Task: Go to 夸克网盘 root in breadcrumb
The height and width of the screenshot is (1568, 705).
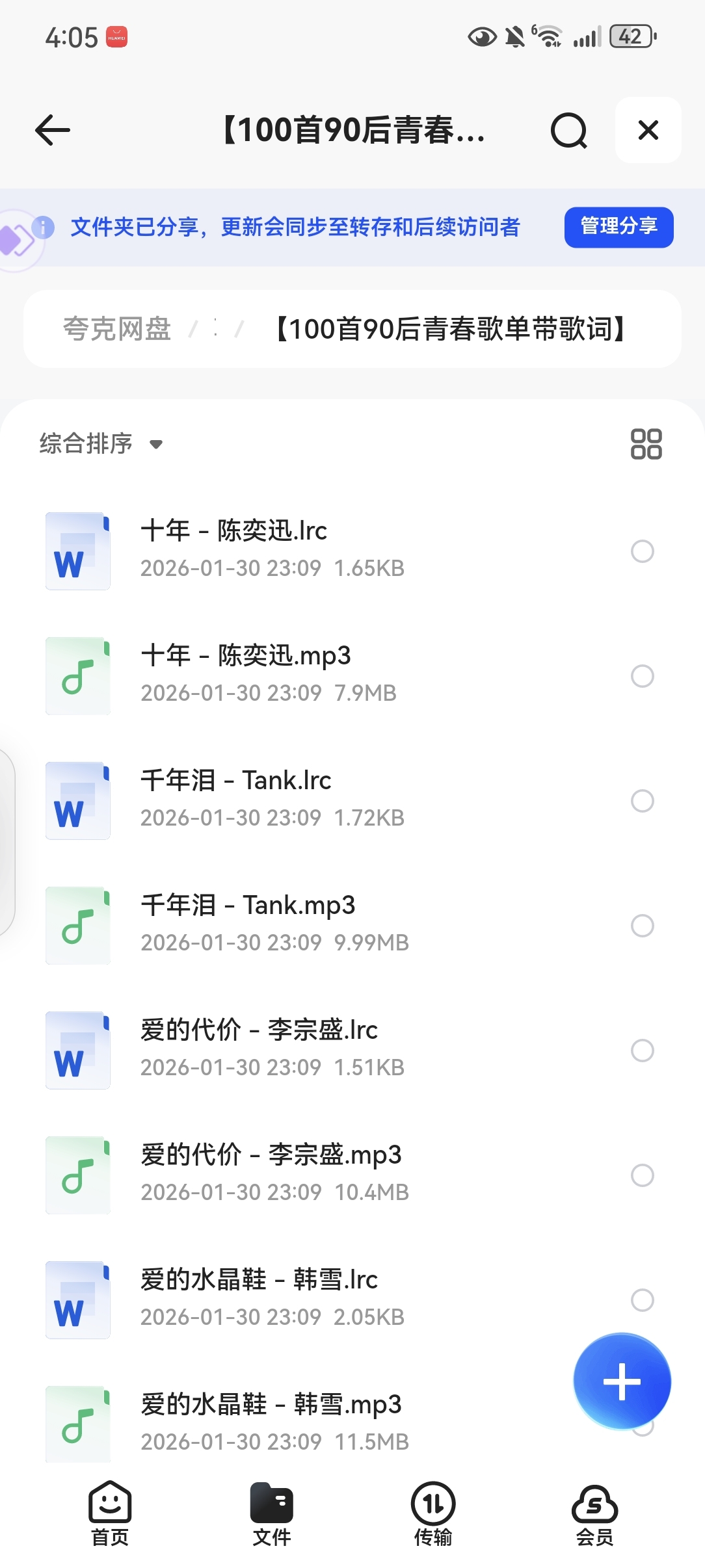Action: tap(117, 329)
